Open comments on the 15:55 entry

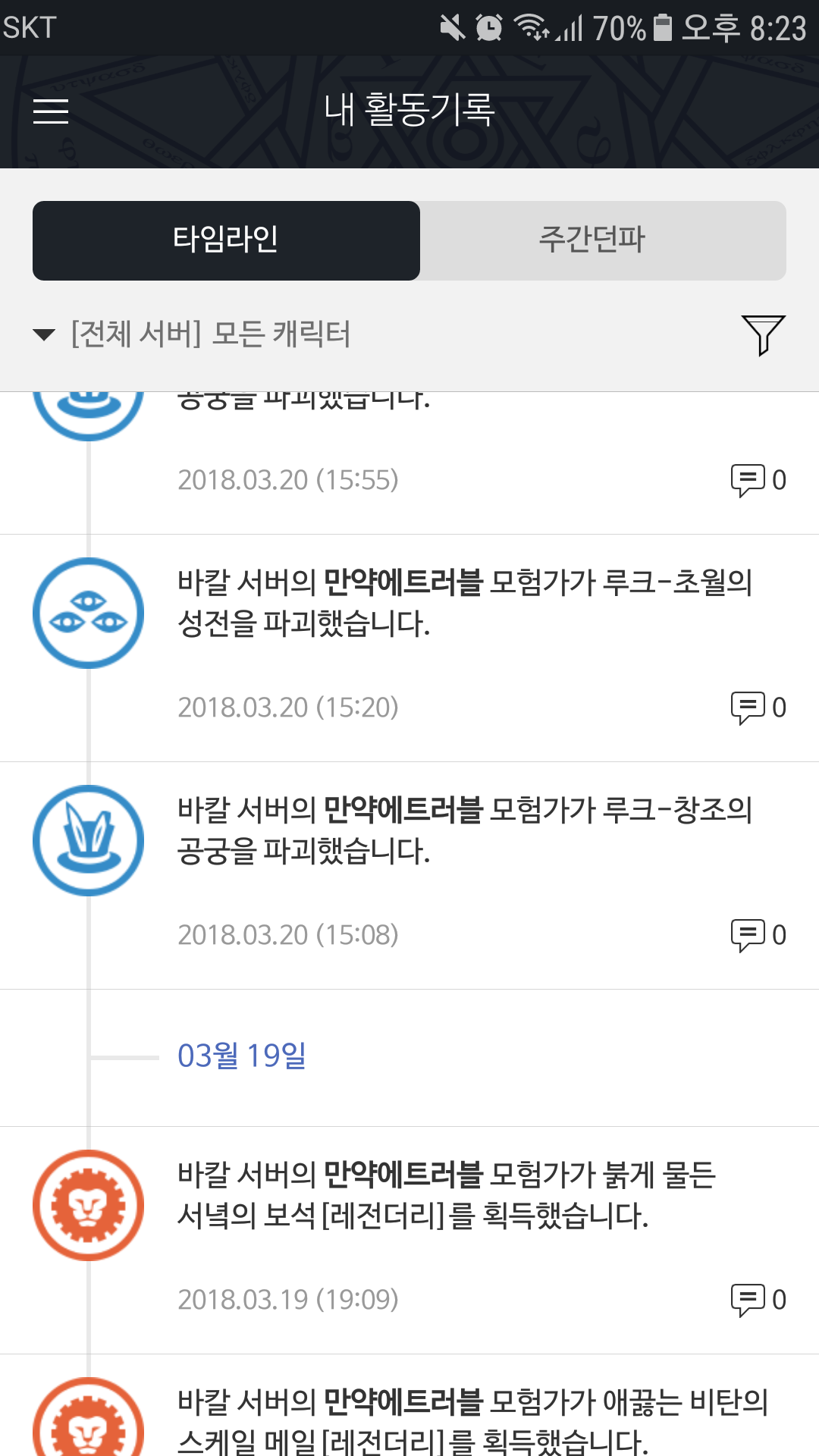tap(758, 480)
